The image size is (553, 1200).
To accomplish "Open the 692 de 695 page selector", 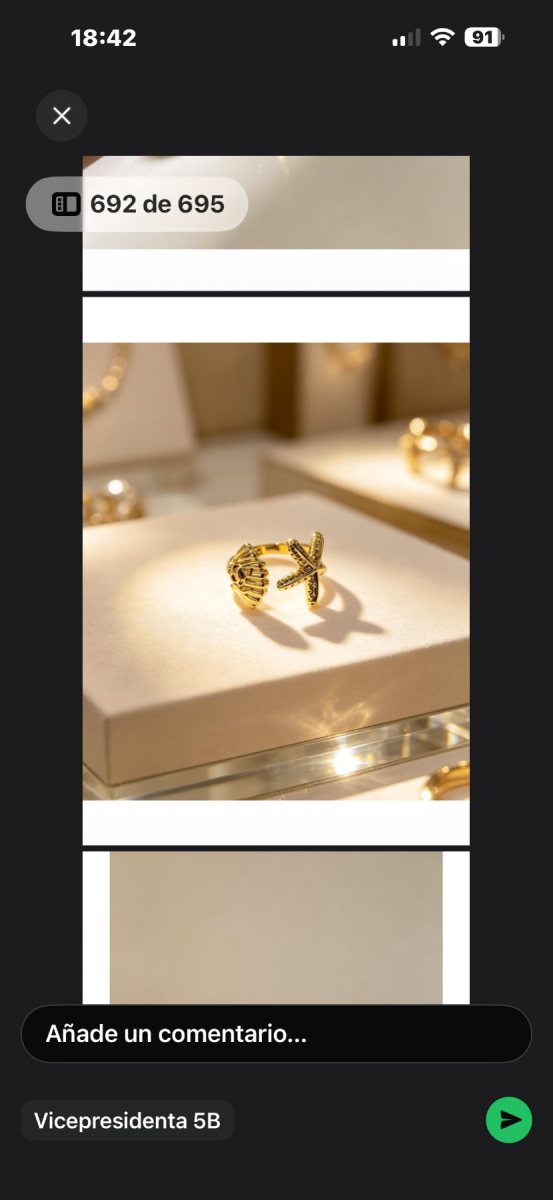I will pyautogui.click(x=137, y=204).
